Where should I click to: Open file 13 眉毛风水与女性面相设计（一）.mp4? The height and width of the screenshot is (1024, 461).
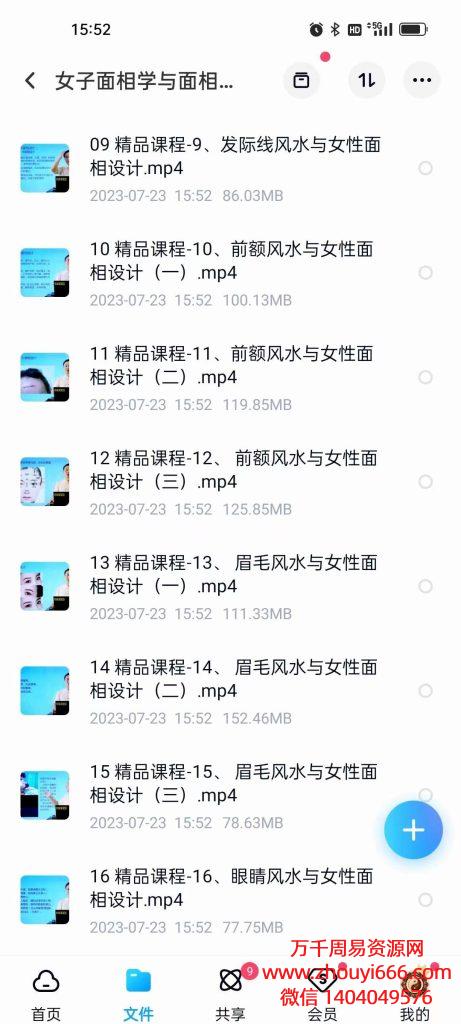(x=230, y=586)
